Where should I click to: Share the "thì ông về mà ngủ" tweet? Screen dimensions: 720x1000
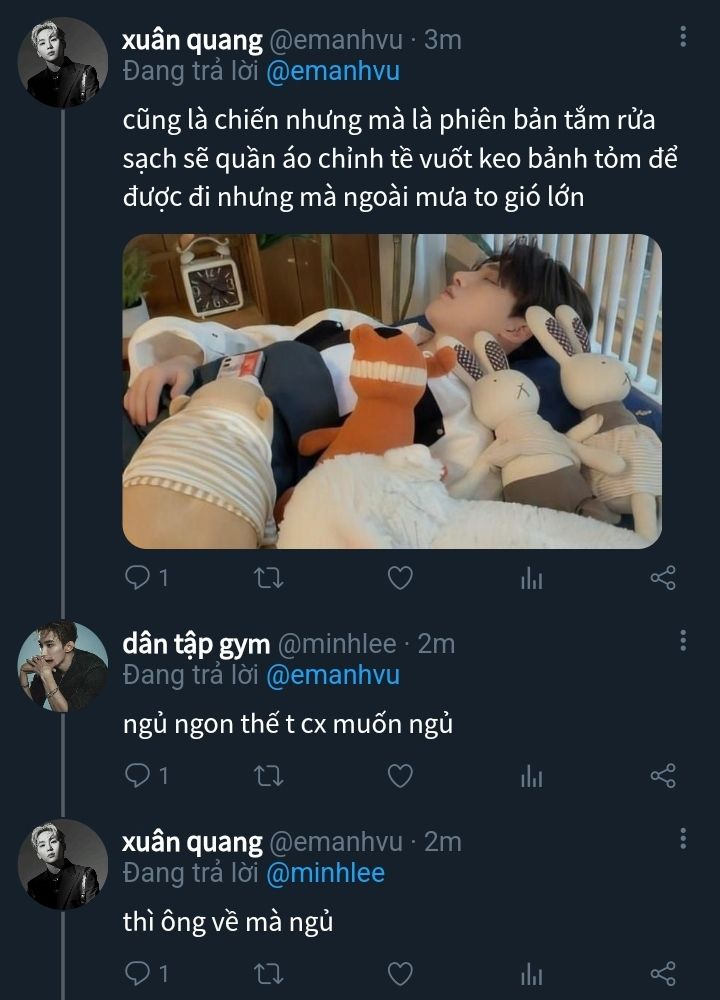[662, 973]
